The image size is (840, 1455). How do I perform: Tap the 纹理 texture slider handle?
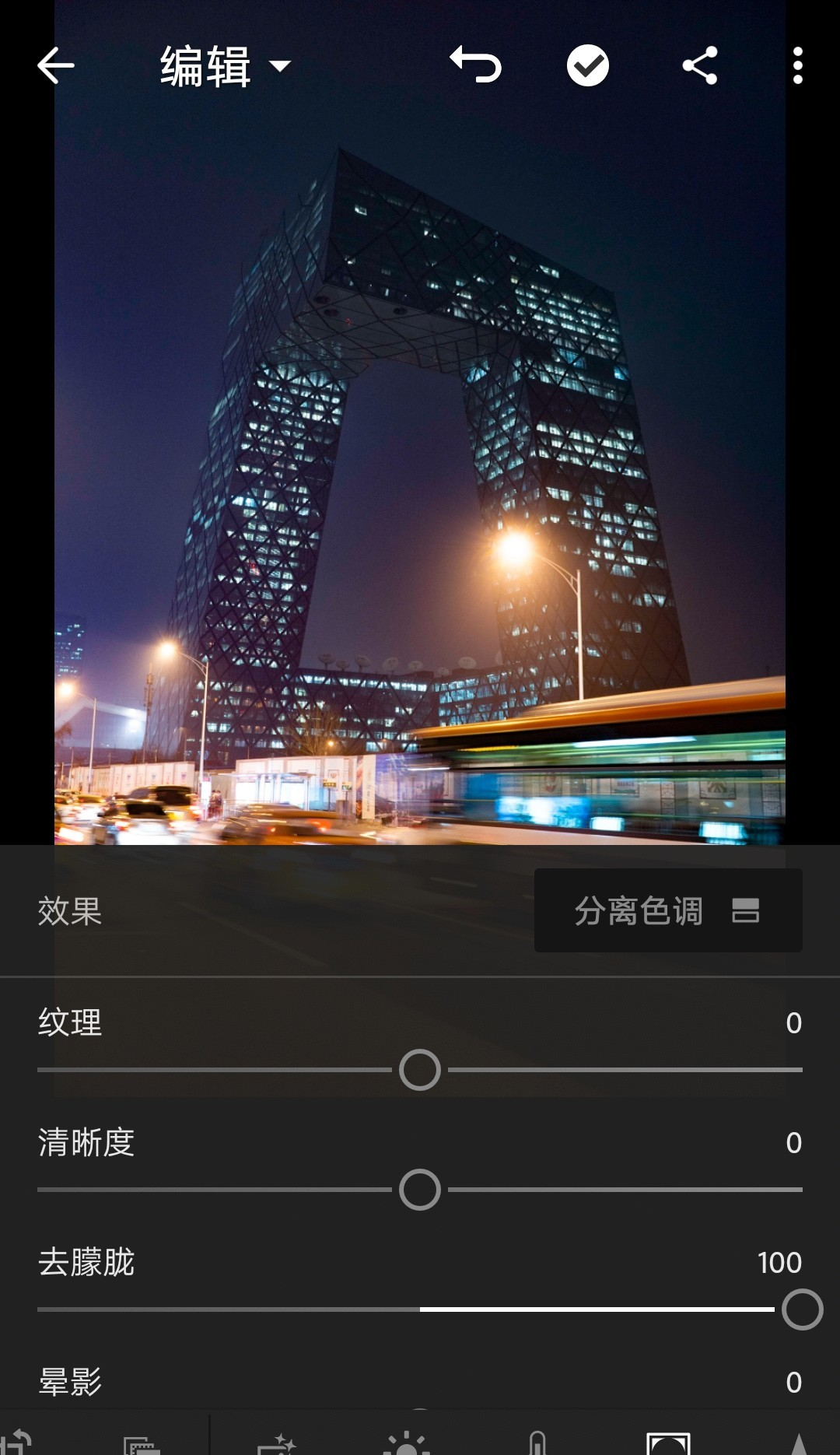[x=420, y=1070]
